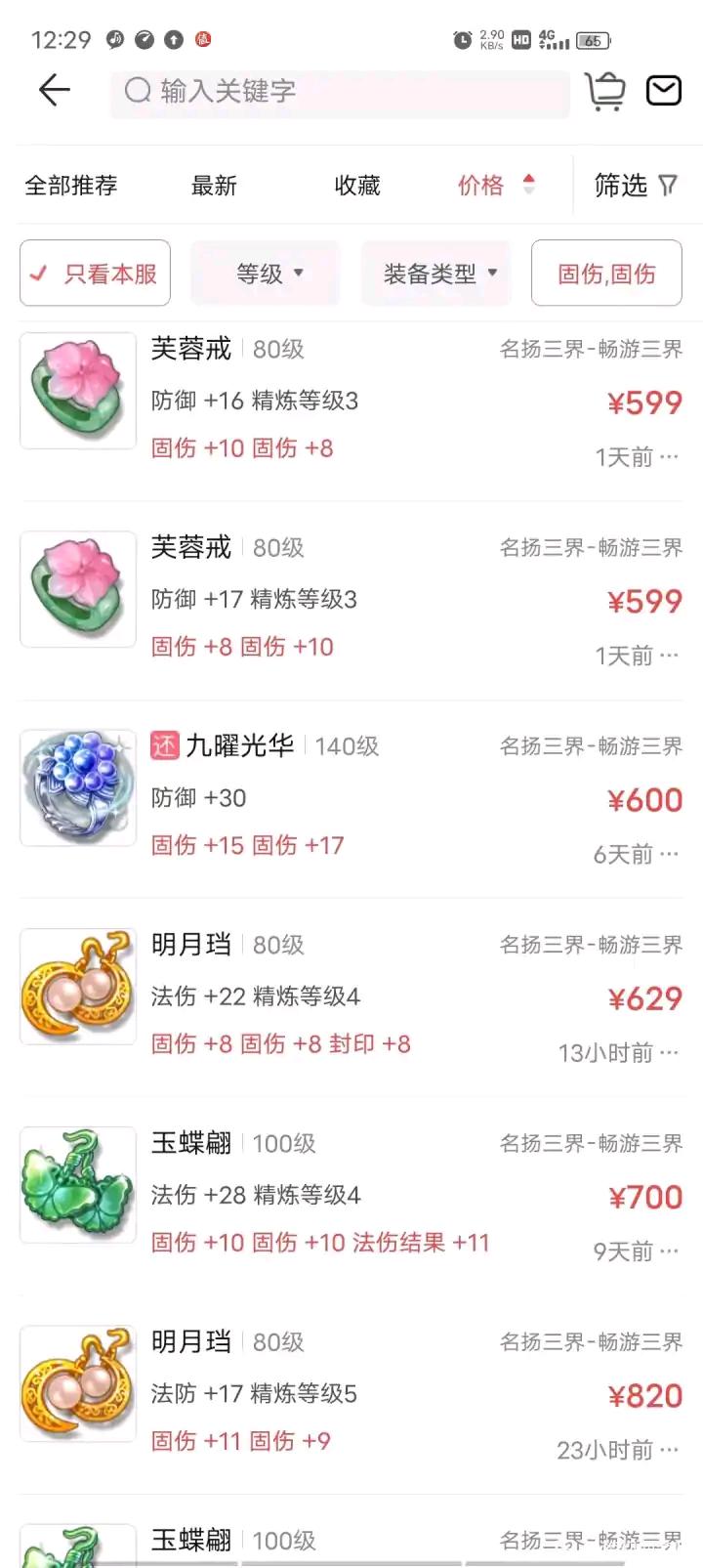This screenshot has height=1568, width=703.
Task: Tap the keyword search field
Action: (340, 92)
